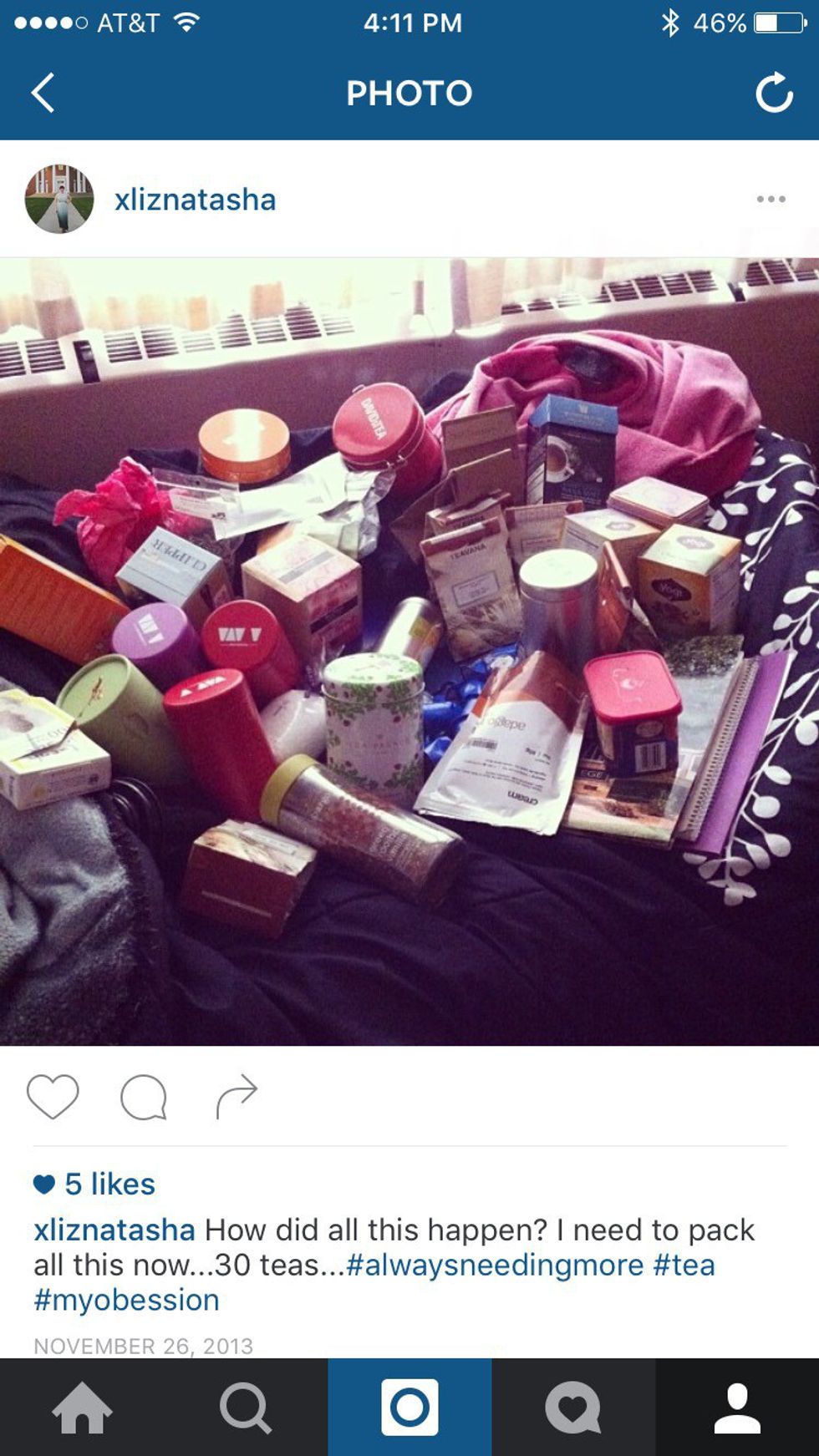Open xliznatasha's profile picture
The width and height of the screenshot is (819, 1456).
tap(58, 199)
